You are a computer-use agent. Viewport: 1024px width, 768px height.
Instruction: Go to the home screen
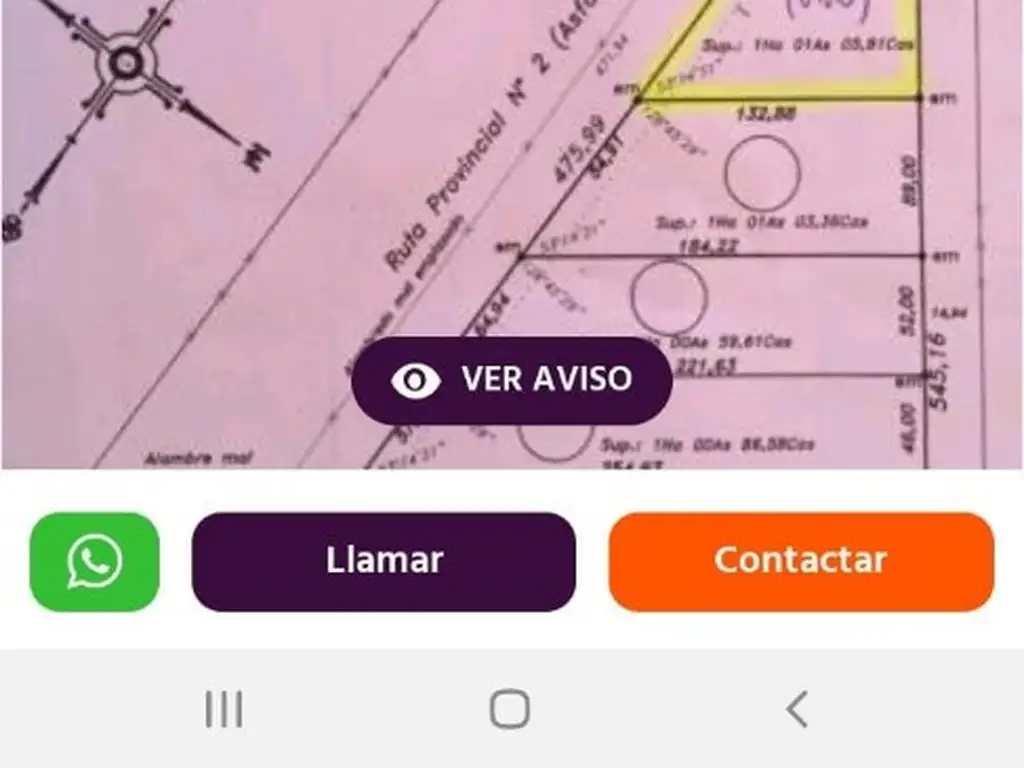tap(510, 709)
